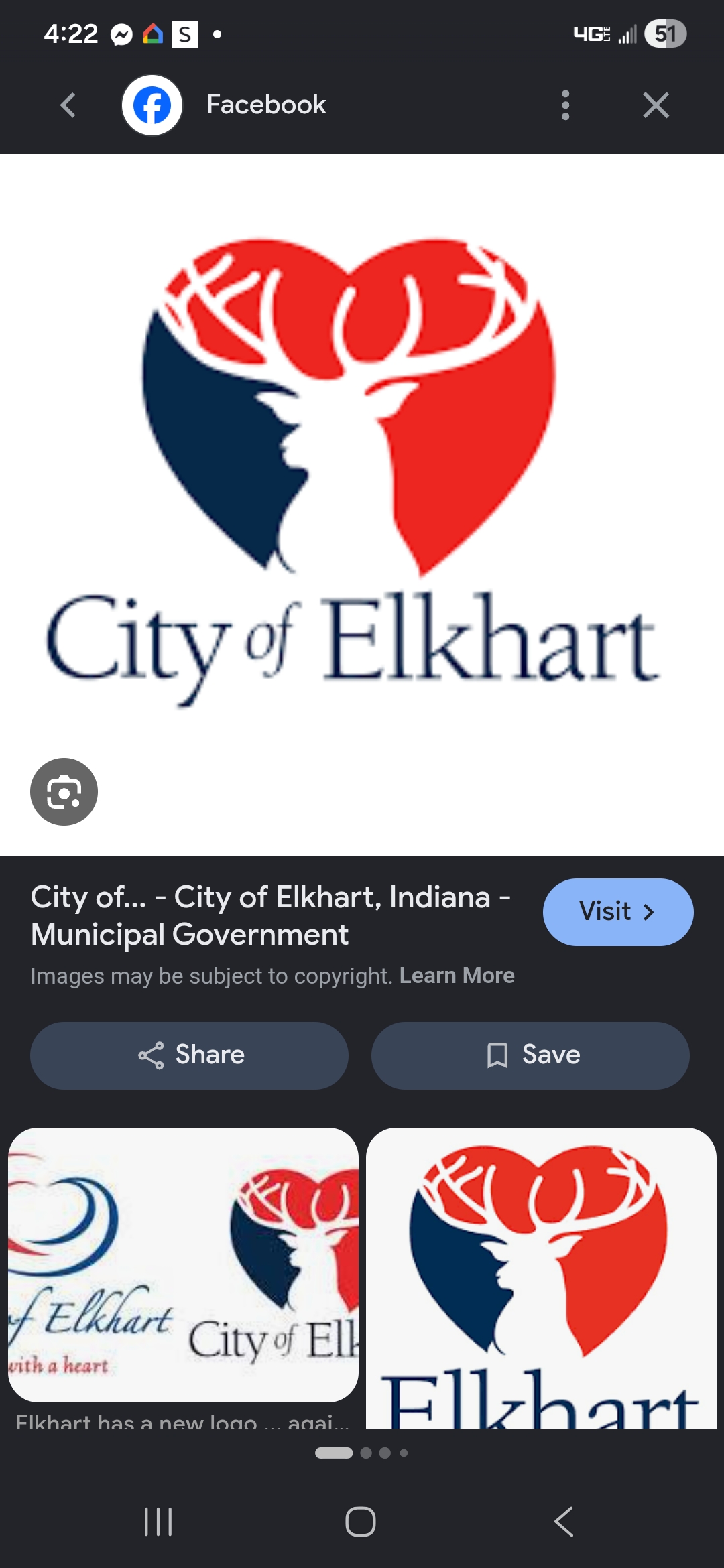Open recent apps from the navigation bar
724x1568 pixels.
pos(158,1521)
